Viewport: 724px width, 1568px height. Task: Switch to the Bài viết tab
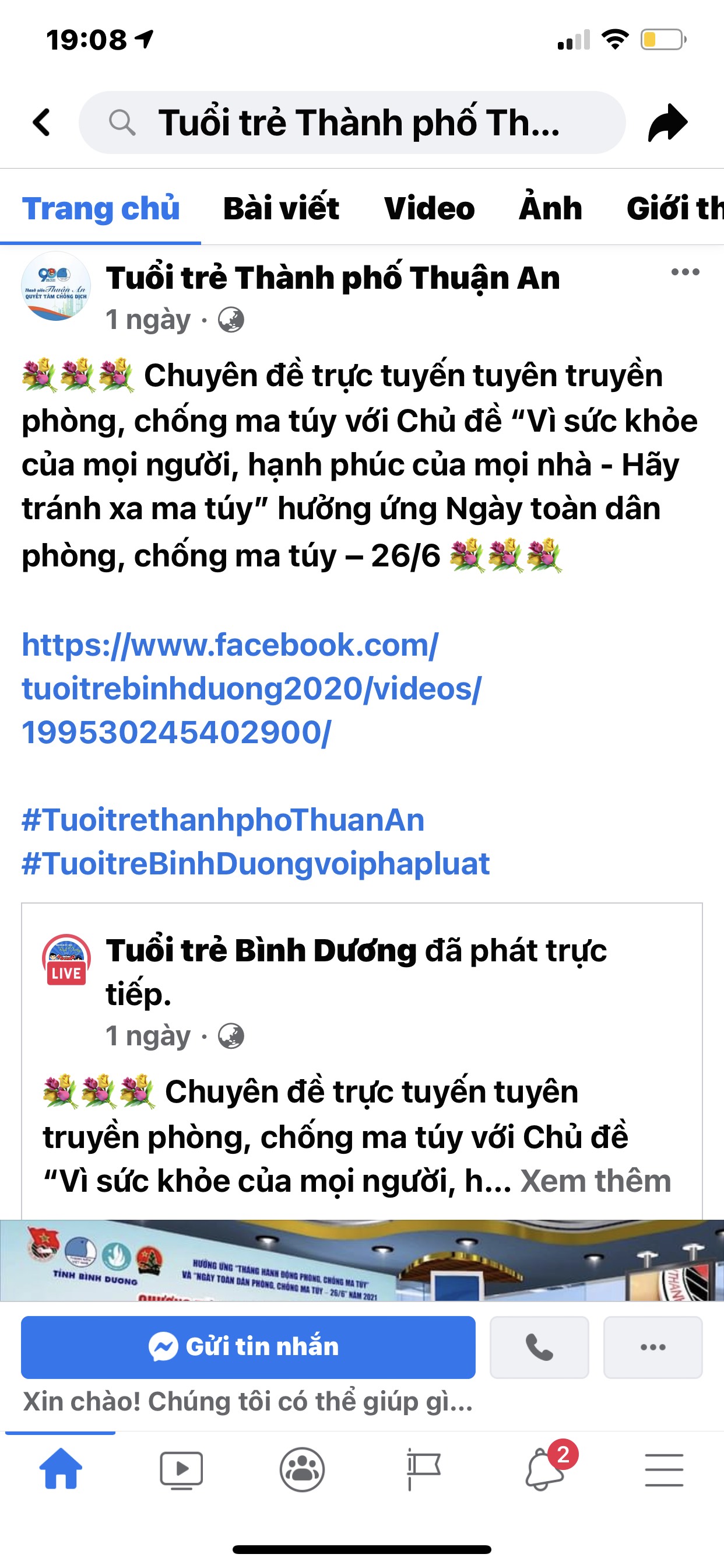[281, 209]
